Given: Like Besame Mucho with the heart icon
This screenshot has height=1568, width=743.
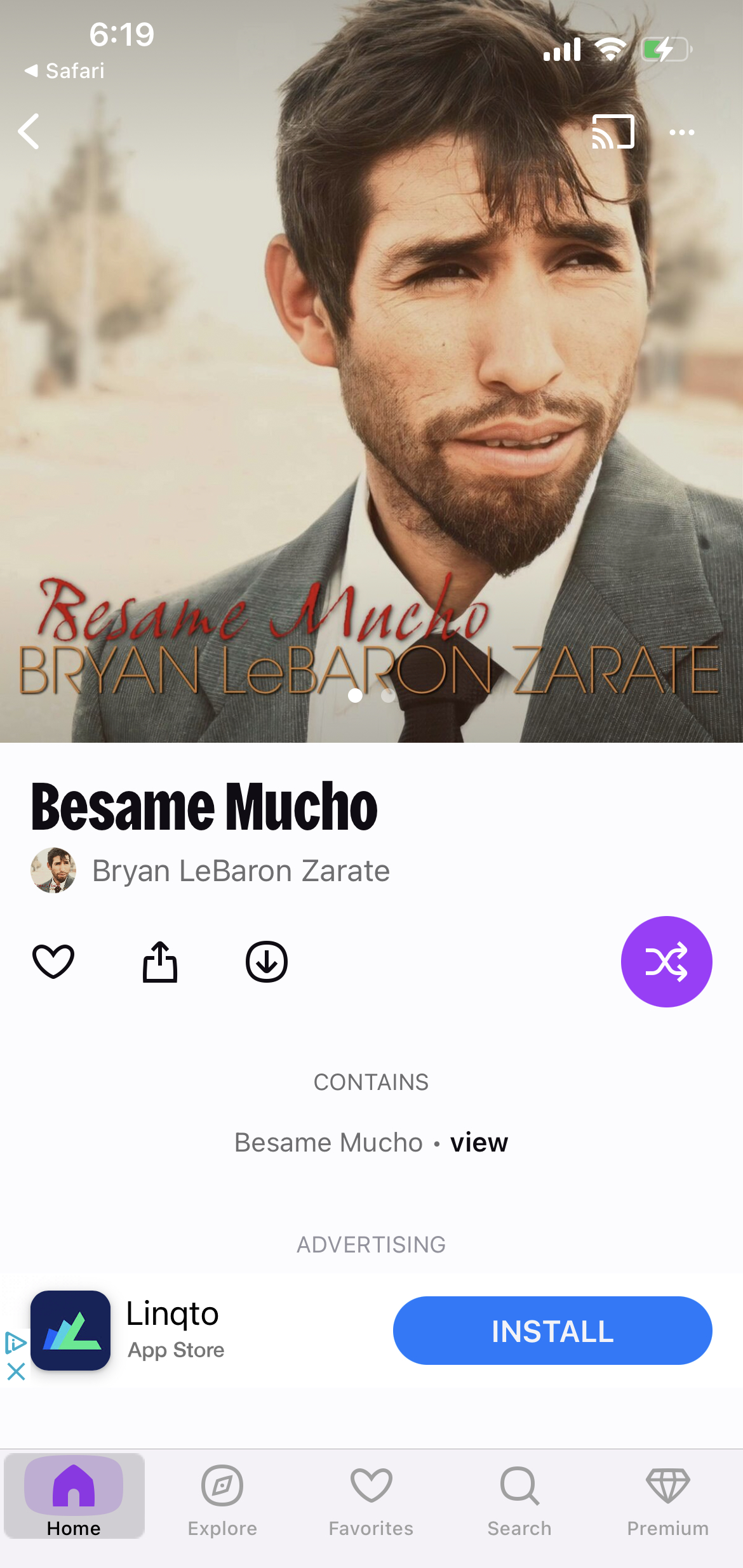Looking at the screenshot, I should [53, 961].
